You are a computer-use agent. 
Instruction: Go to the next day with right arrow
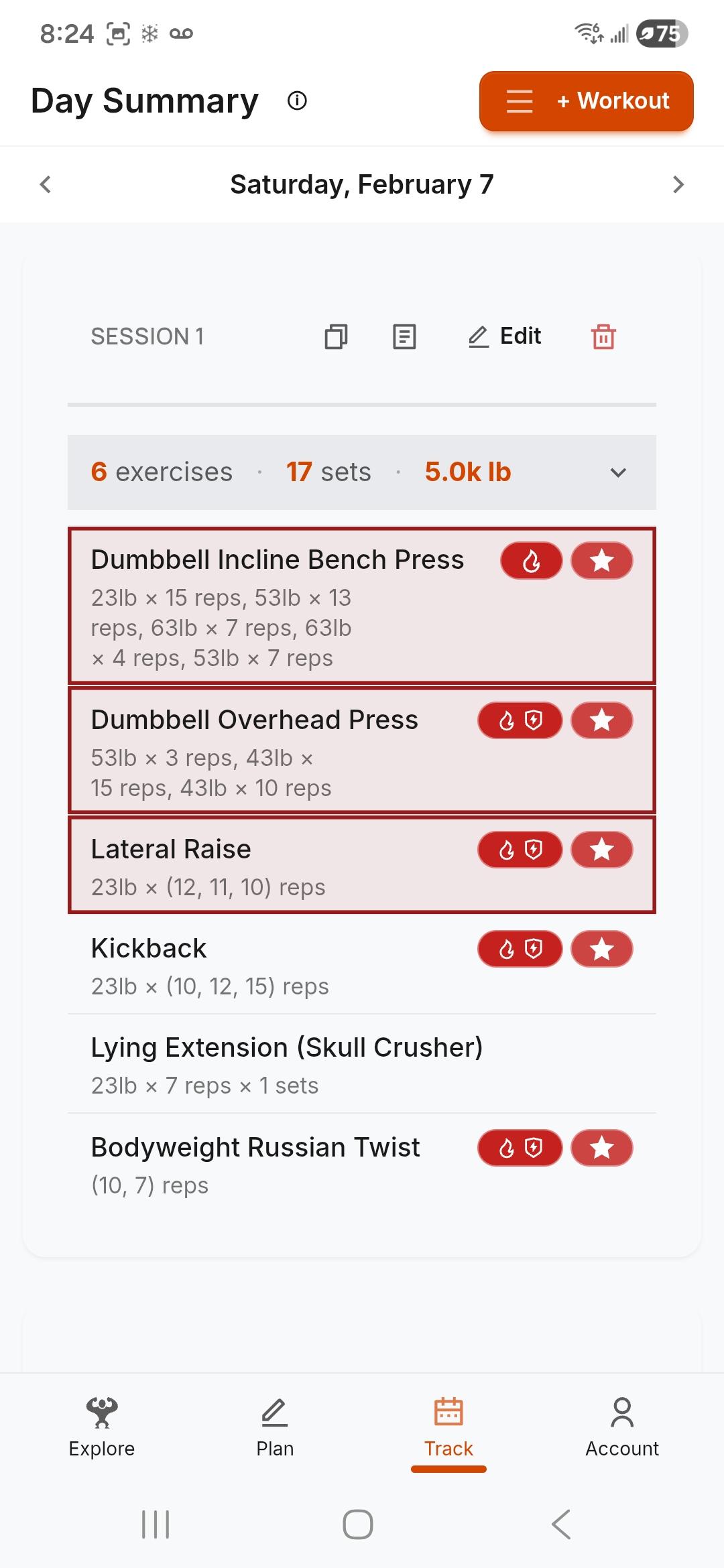pos(678,184)
